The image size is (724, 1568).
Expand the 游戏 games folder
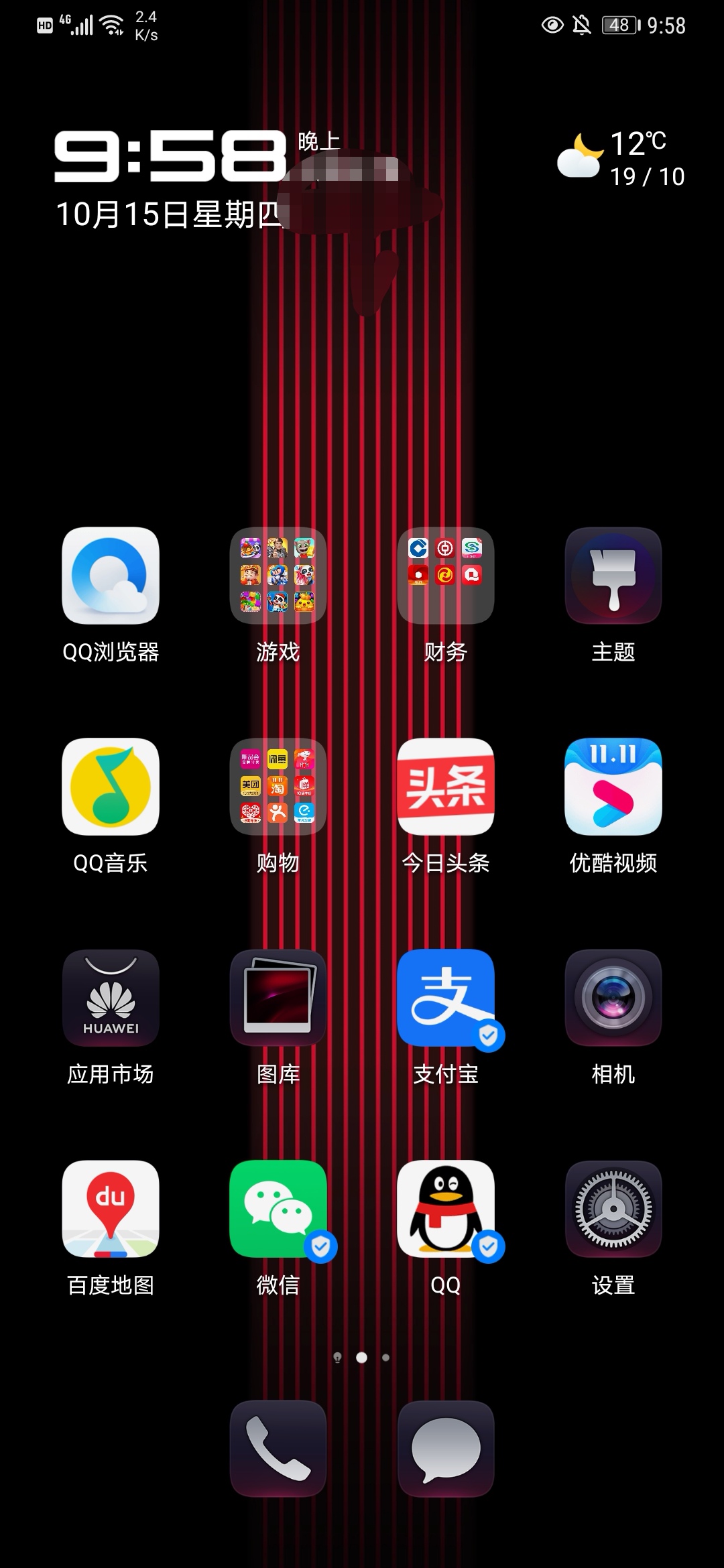click(278, 576)
